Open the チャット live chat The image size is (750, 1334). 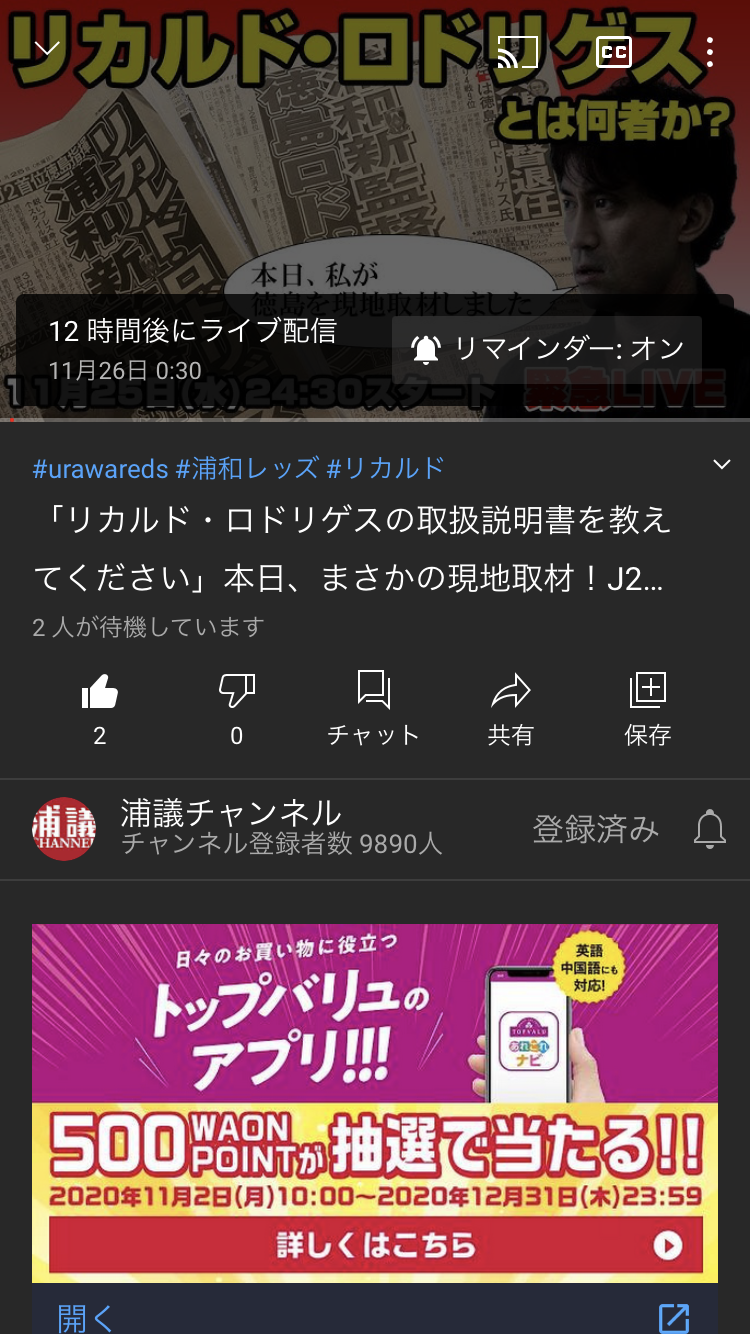pyautogui.click(x=373, y=708)
